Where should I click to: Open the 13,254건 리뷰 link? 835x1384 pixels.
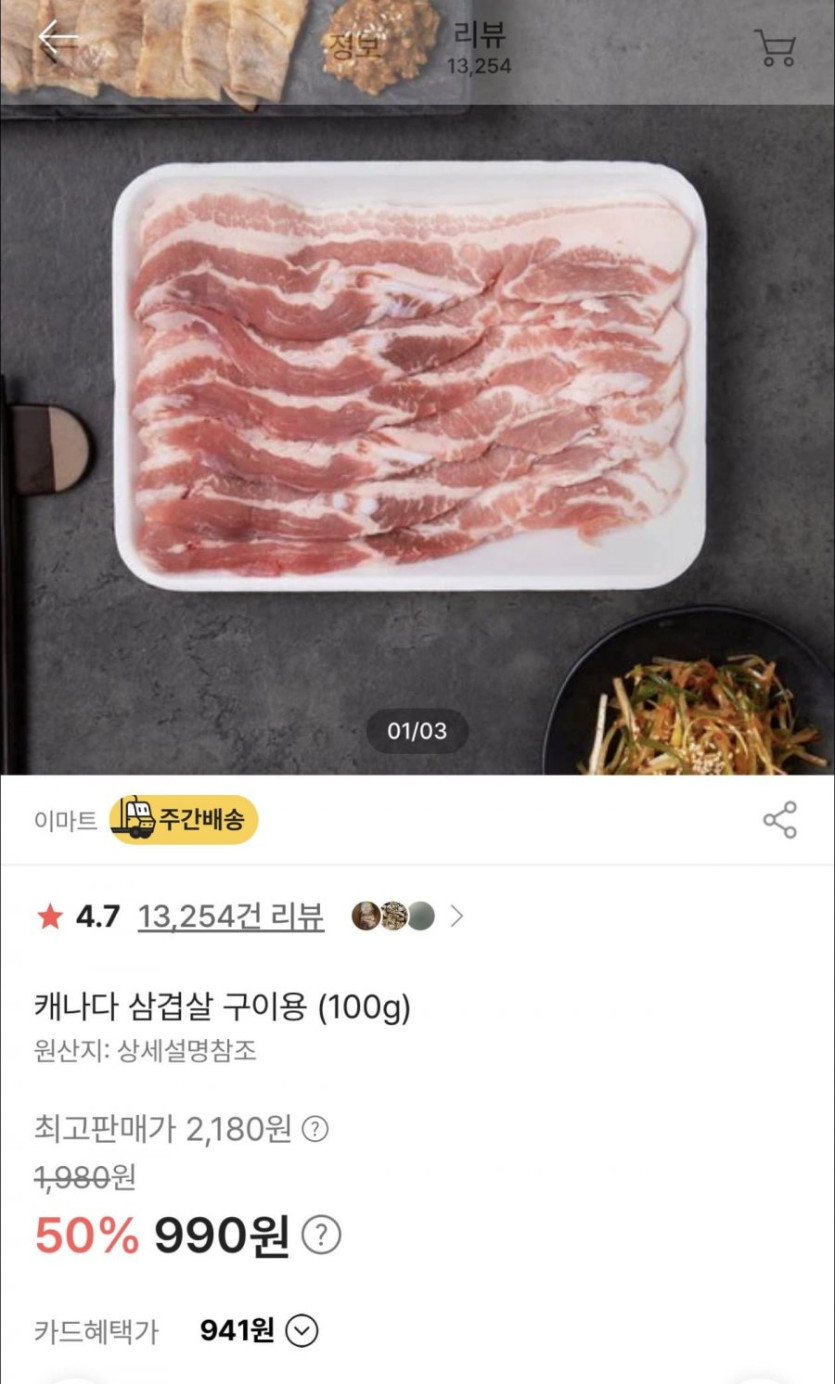(230, 916)
